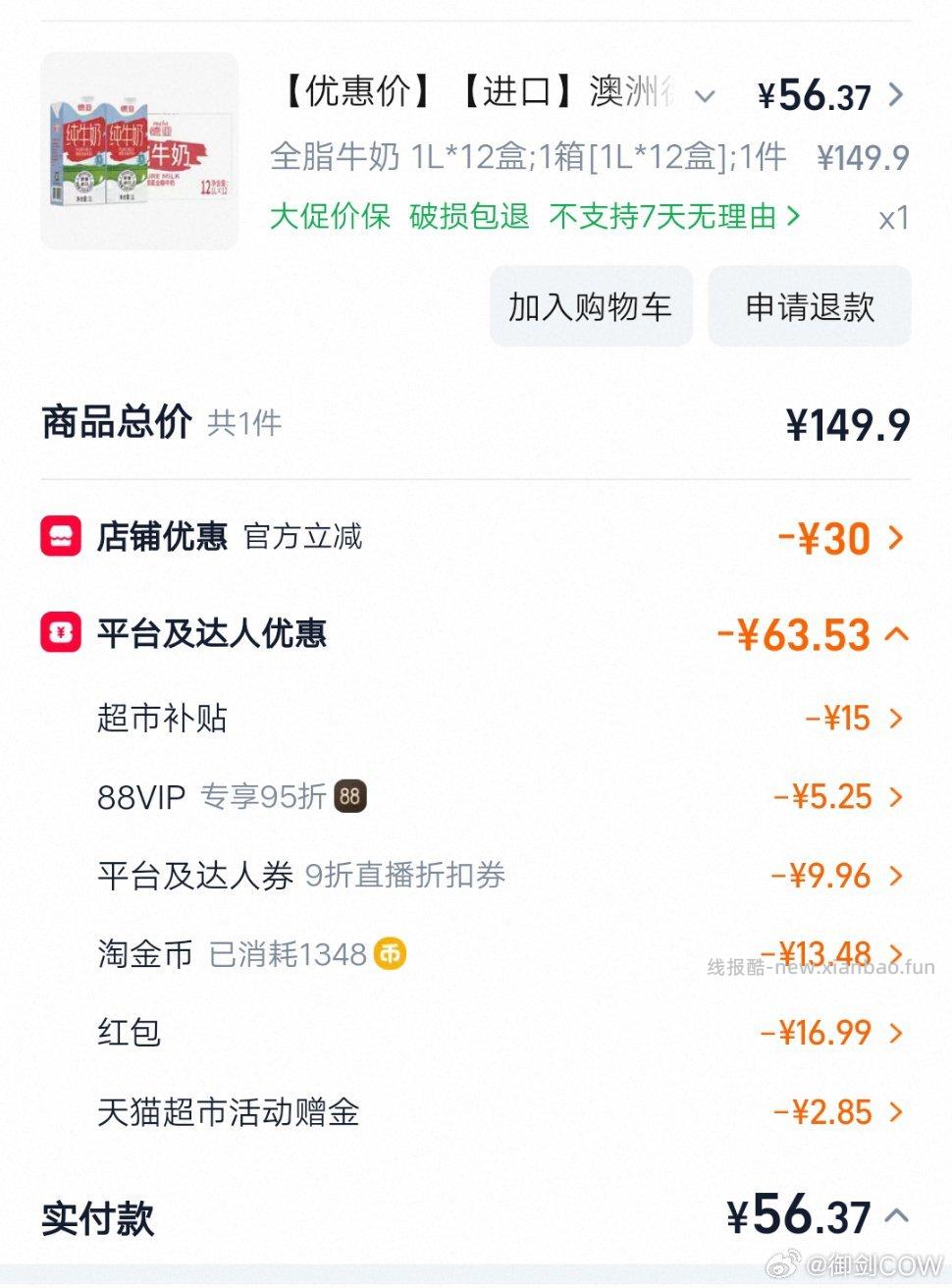Open details arrow for 淘金币 row
This screenshot has width=952, height=1288.
tap(896, 953)
